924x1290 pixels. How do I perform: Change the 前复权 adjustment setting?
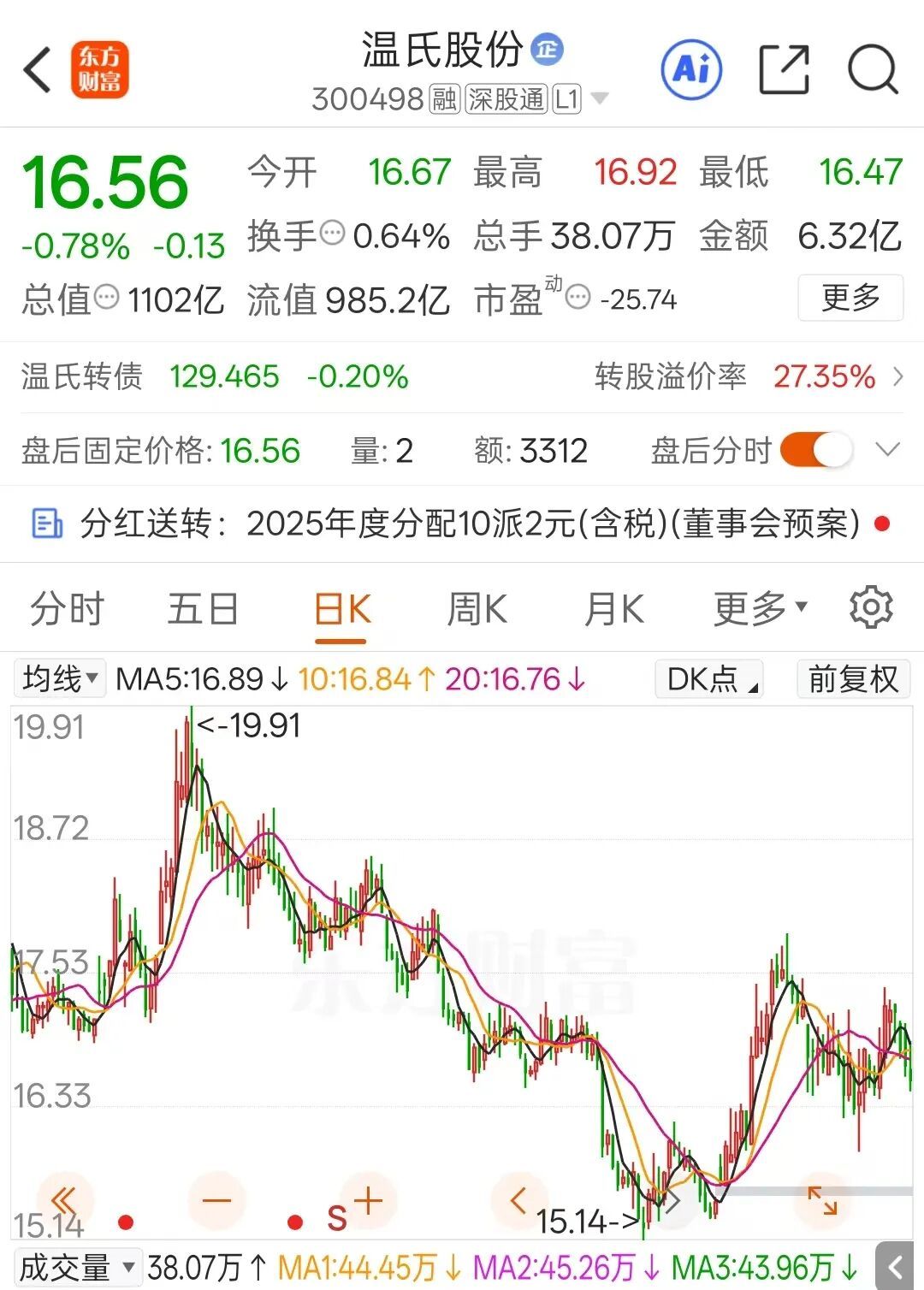(x=852, y=679)
